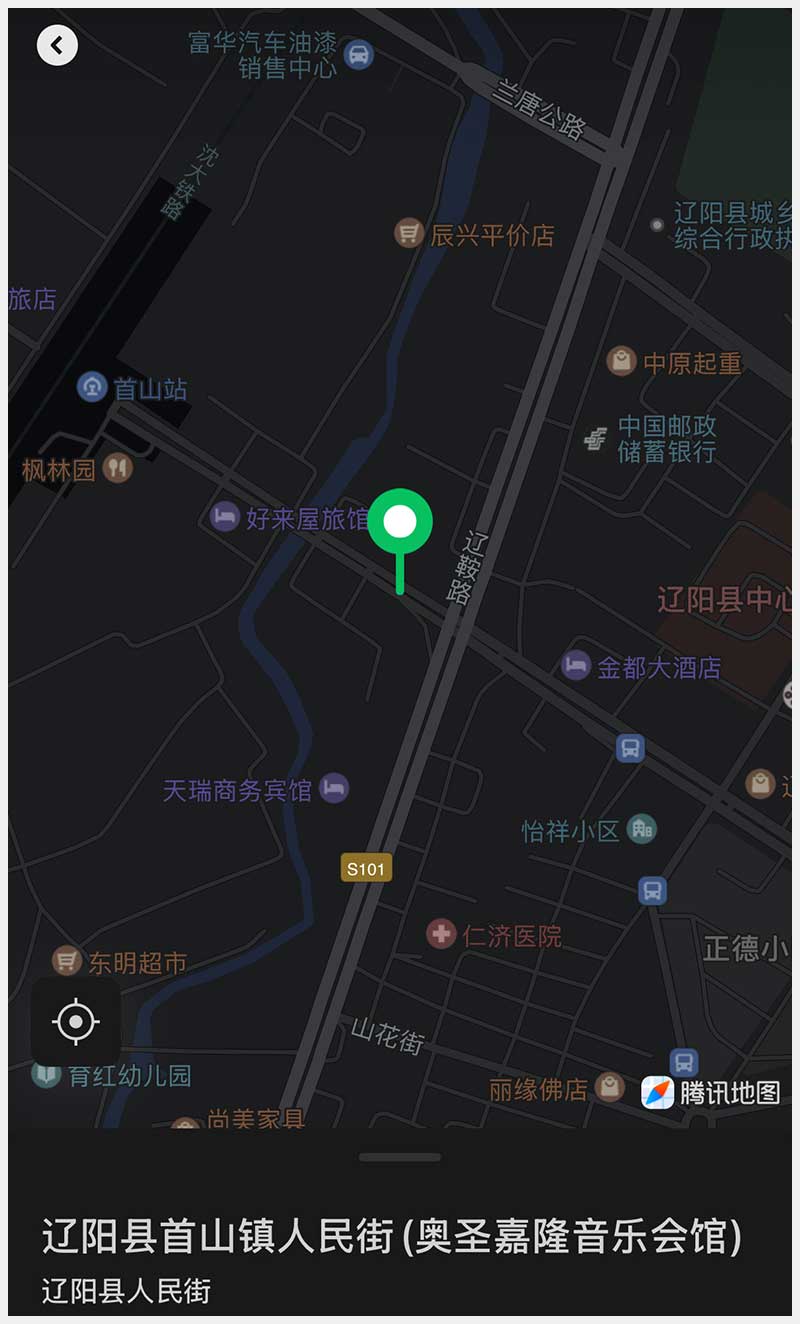Tap the 金都大酒店 hotel marker
This screenshot has height=1324, width=800.
pos(575,666)
